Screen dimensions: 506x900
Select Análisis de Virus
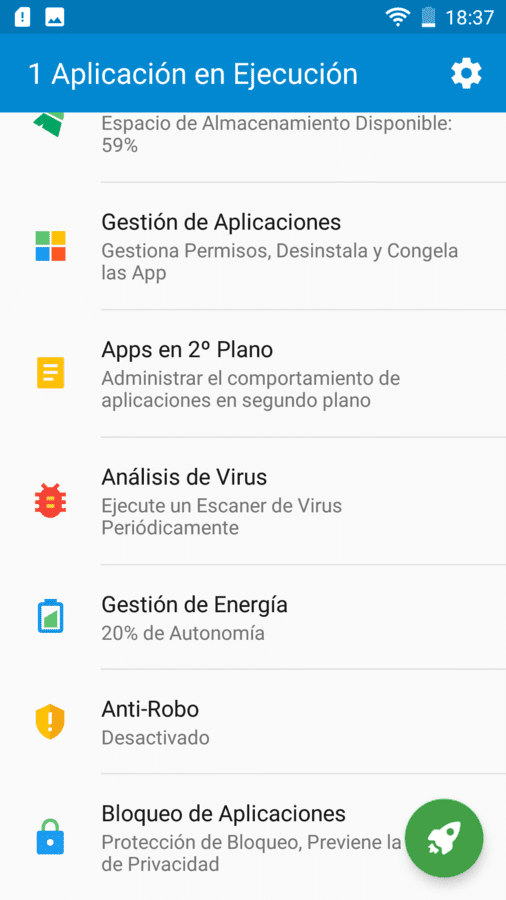coord(253,501)
